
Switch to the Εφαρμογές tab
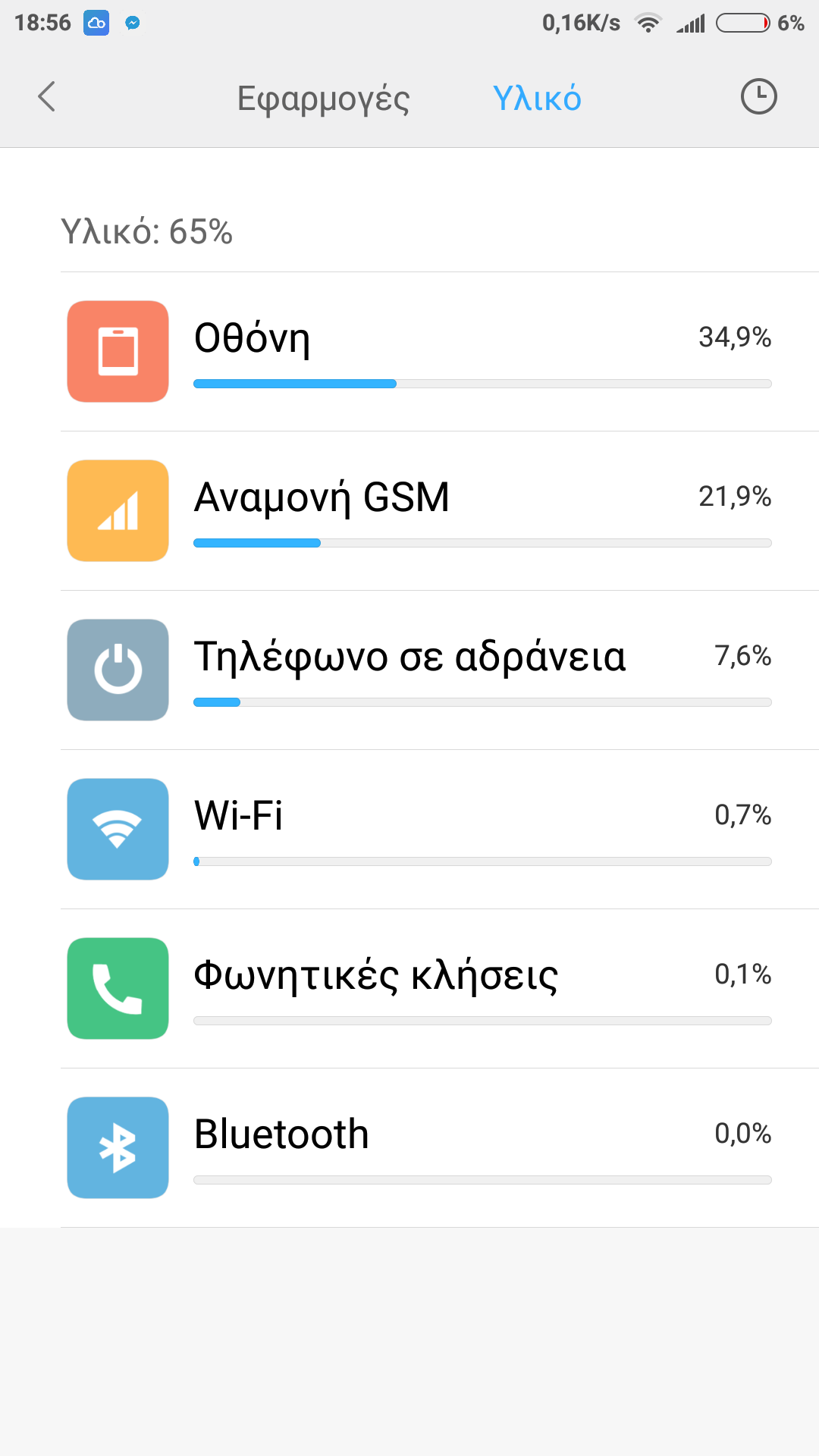coord(323,99)
